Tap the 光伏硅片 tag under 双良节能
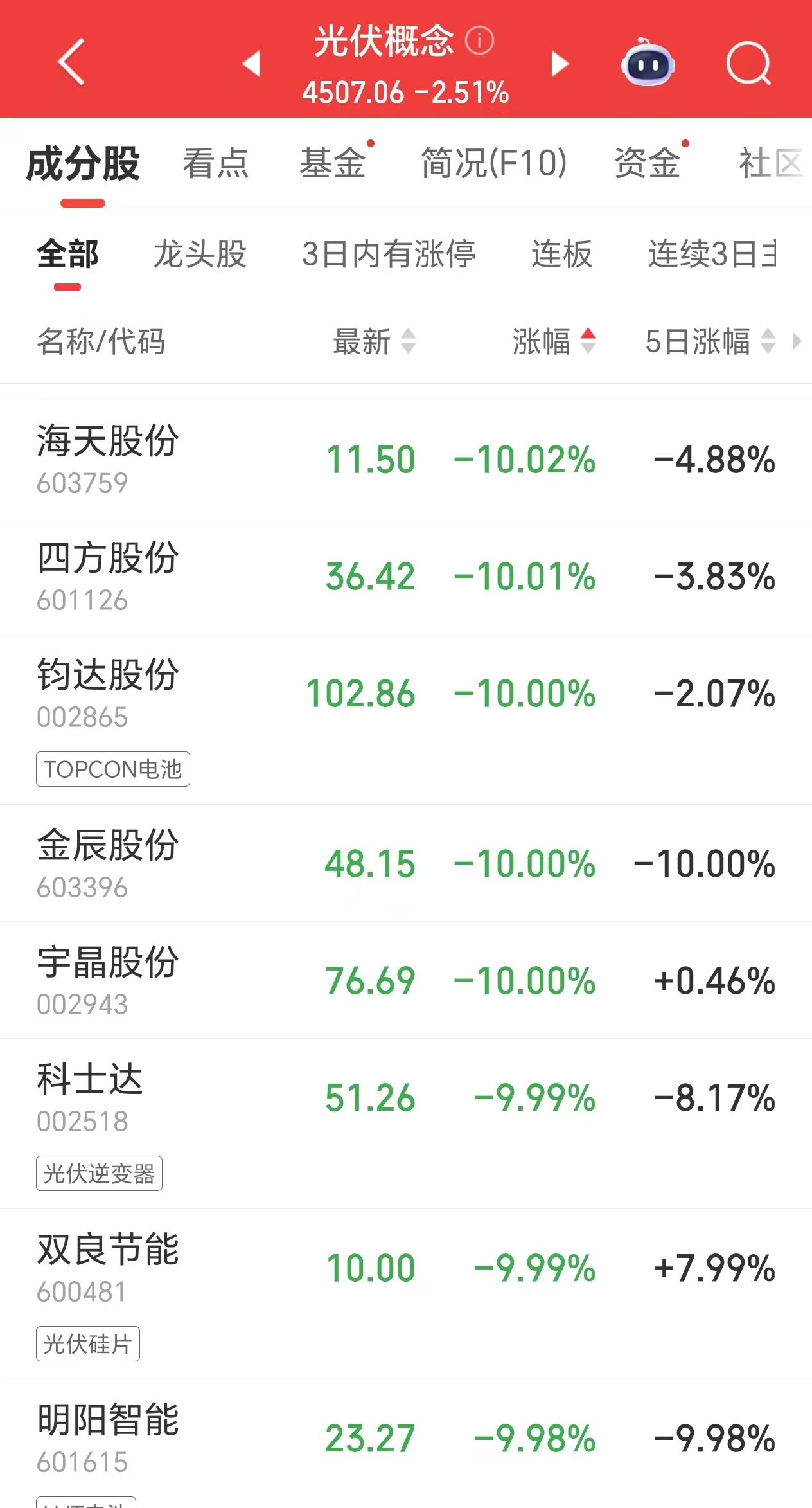The width and height of the screenshot is (812, 1508). 88,1343
